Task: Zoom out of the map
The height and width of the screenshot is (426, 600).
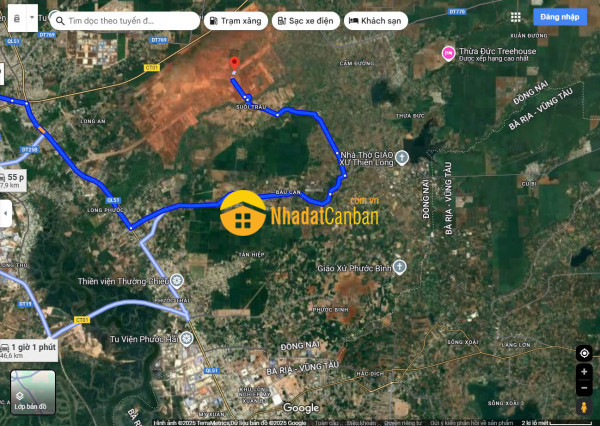Action: [x=584, y=389]
